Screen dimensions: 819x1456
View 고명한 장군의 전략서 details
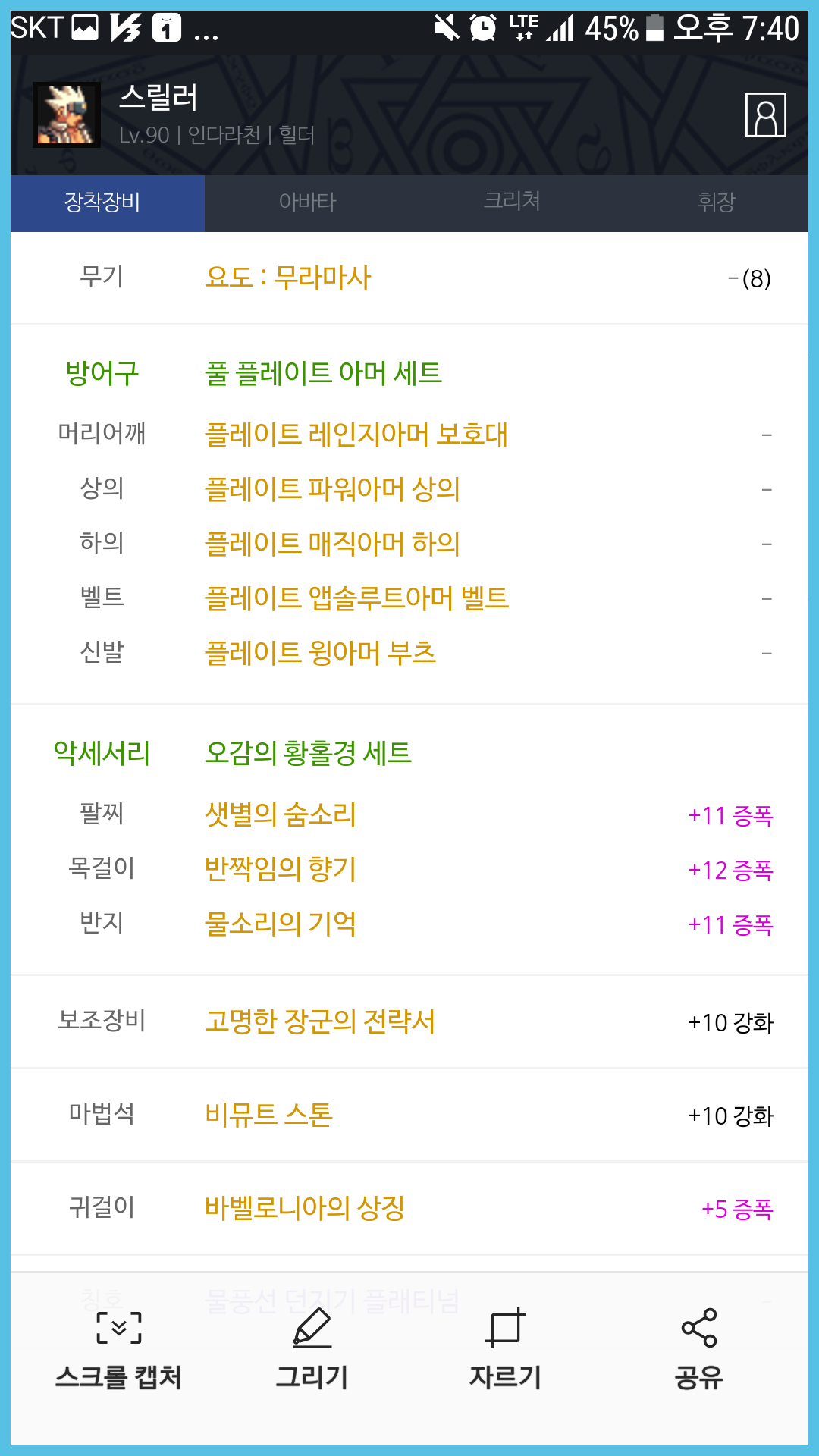point(319,1021)
